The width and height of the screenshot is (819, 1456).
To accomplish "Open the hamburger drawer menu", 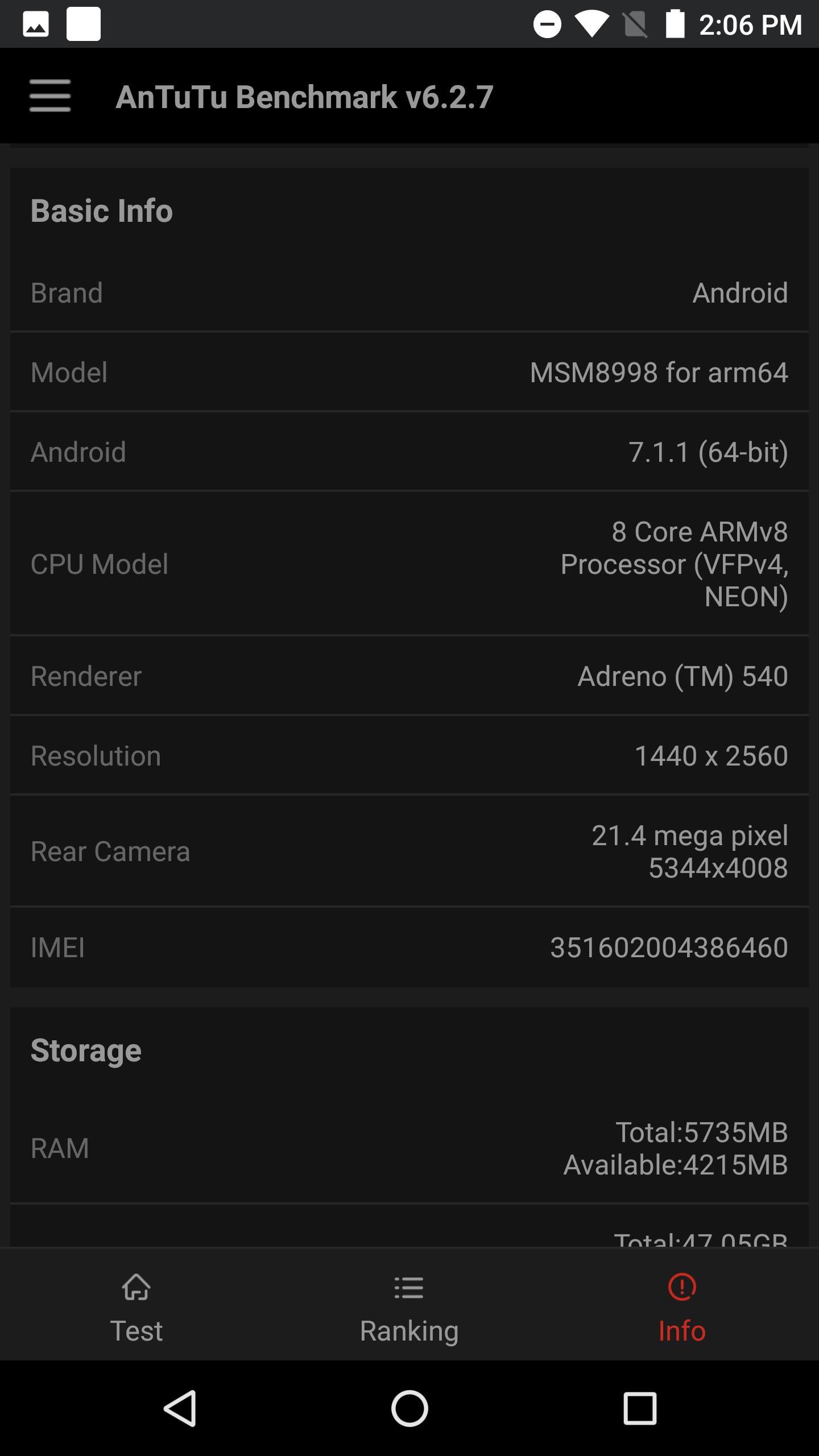I will tap(50, 96).
